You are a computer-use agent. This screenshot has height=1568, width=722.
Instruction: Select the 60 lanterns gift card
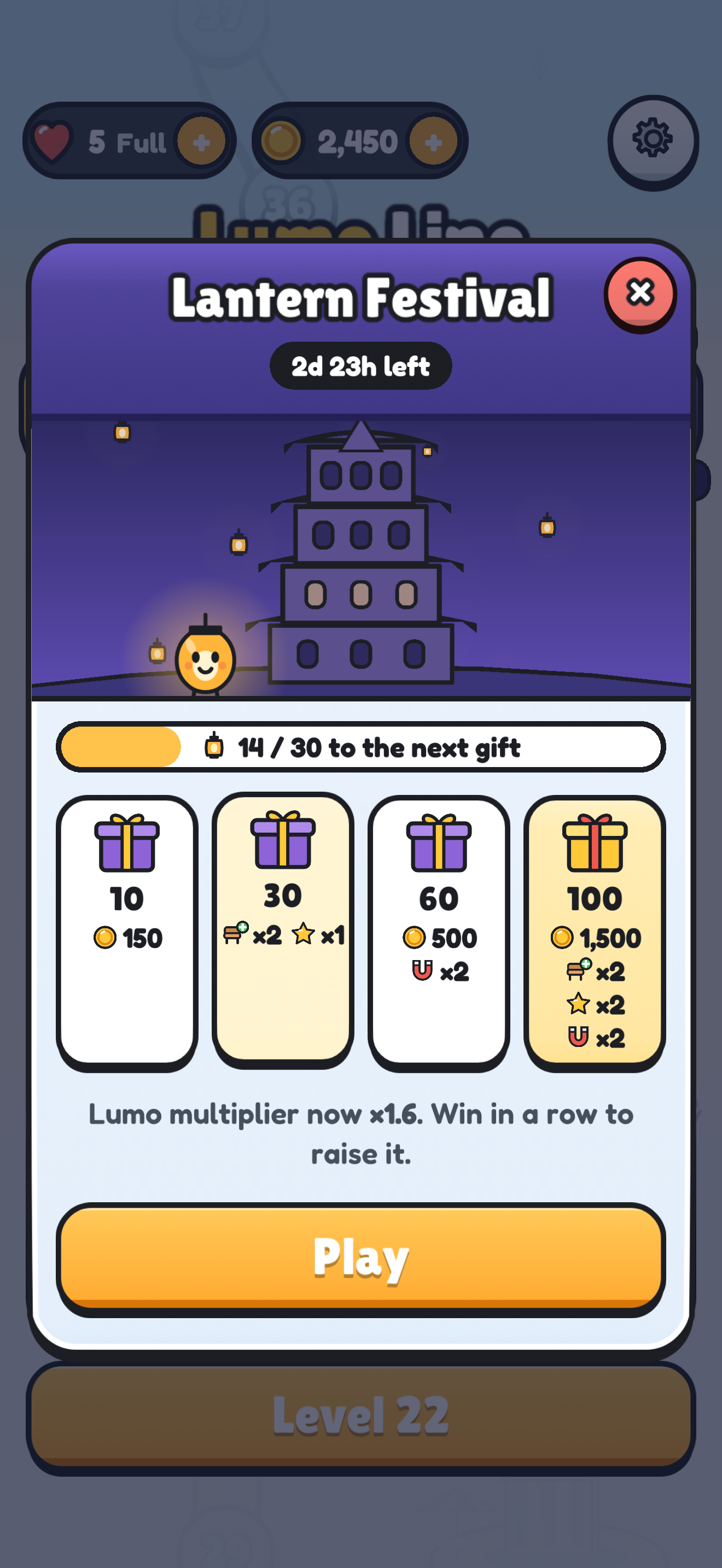[x=439, y=933]
